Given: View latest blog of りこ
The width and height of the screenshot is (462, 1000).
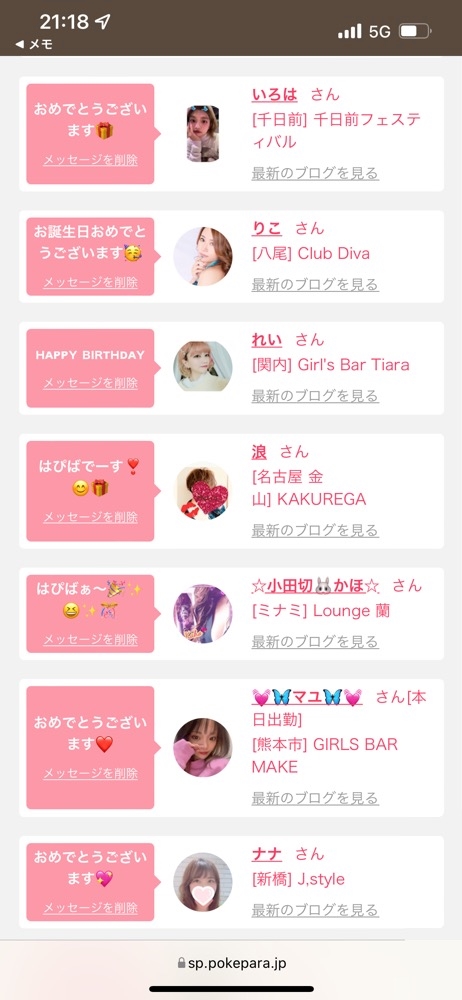Looking at the screenshot, I should tap(315, 284).
